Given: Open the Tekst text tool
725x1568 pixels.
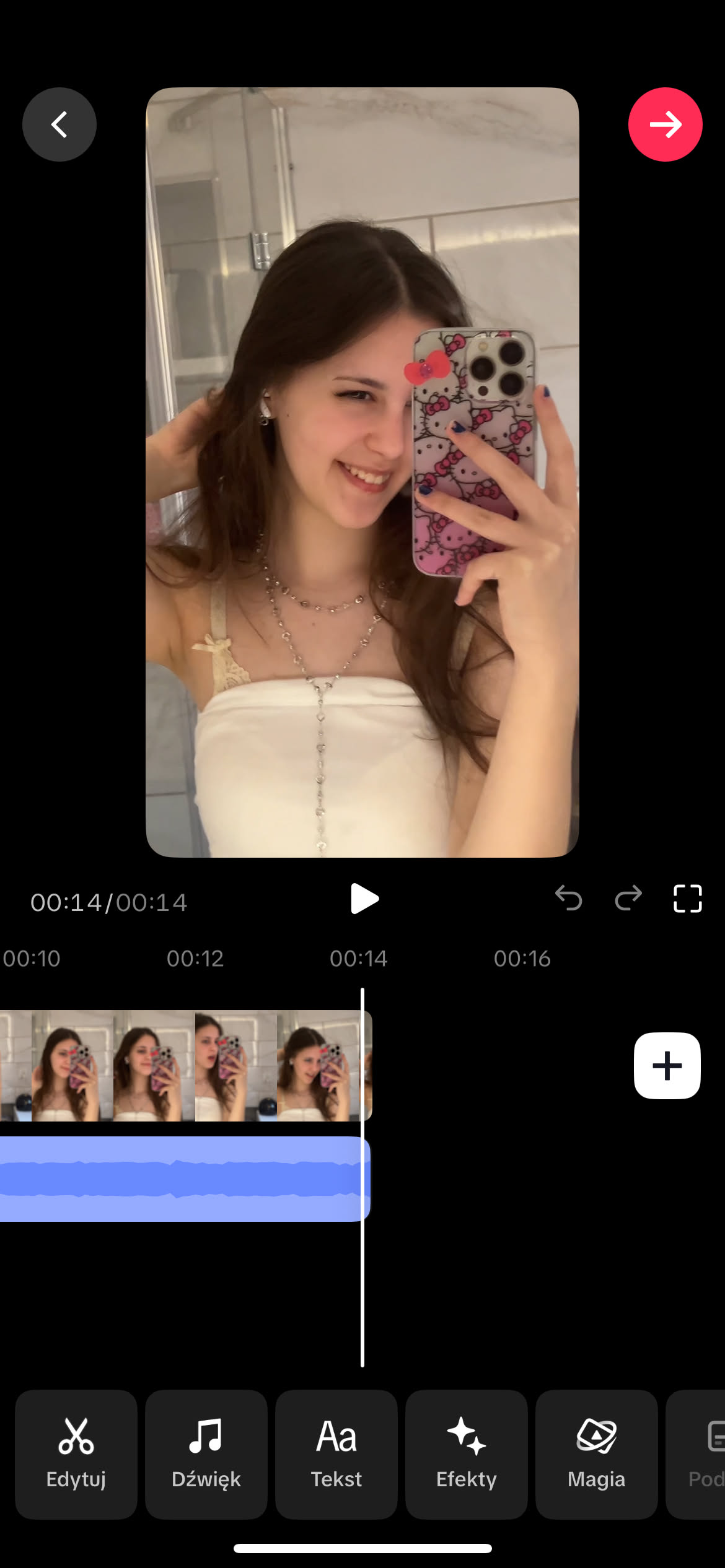Looking at the screenshot, I should [x=336, y=1454].
